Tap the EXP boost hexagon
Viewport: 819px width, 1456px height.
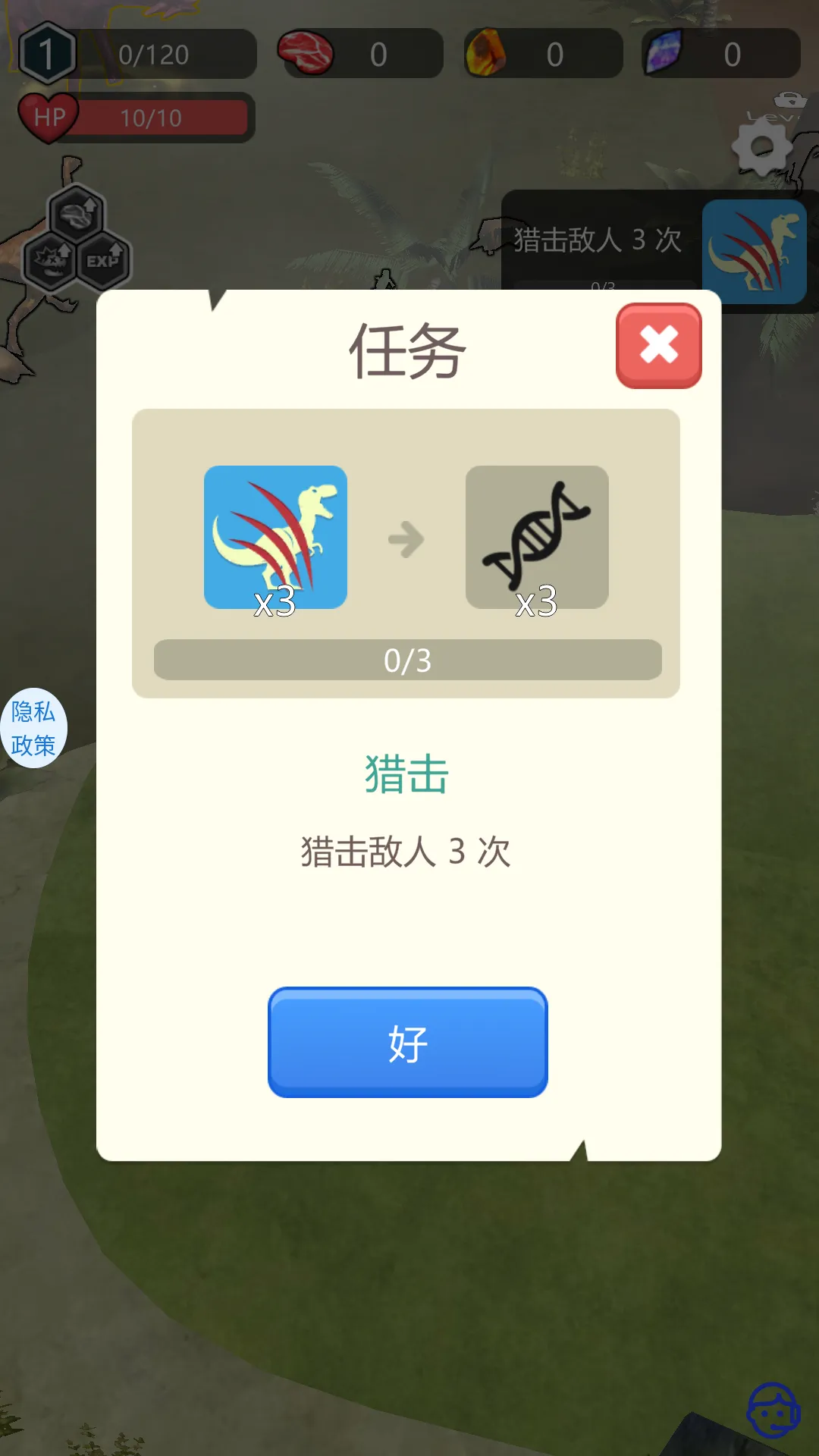coord(102,261)
